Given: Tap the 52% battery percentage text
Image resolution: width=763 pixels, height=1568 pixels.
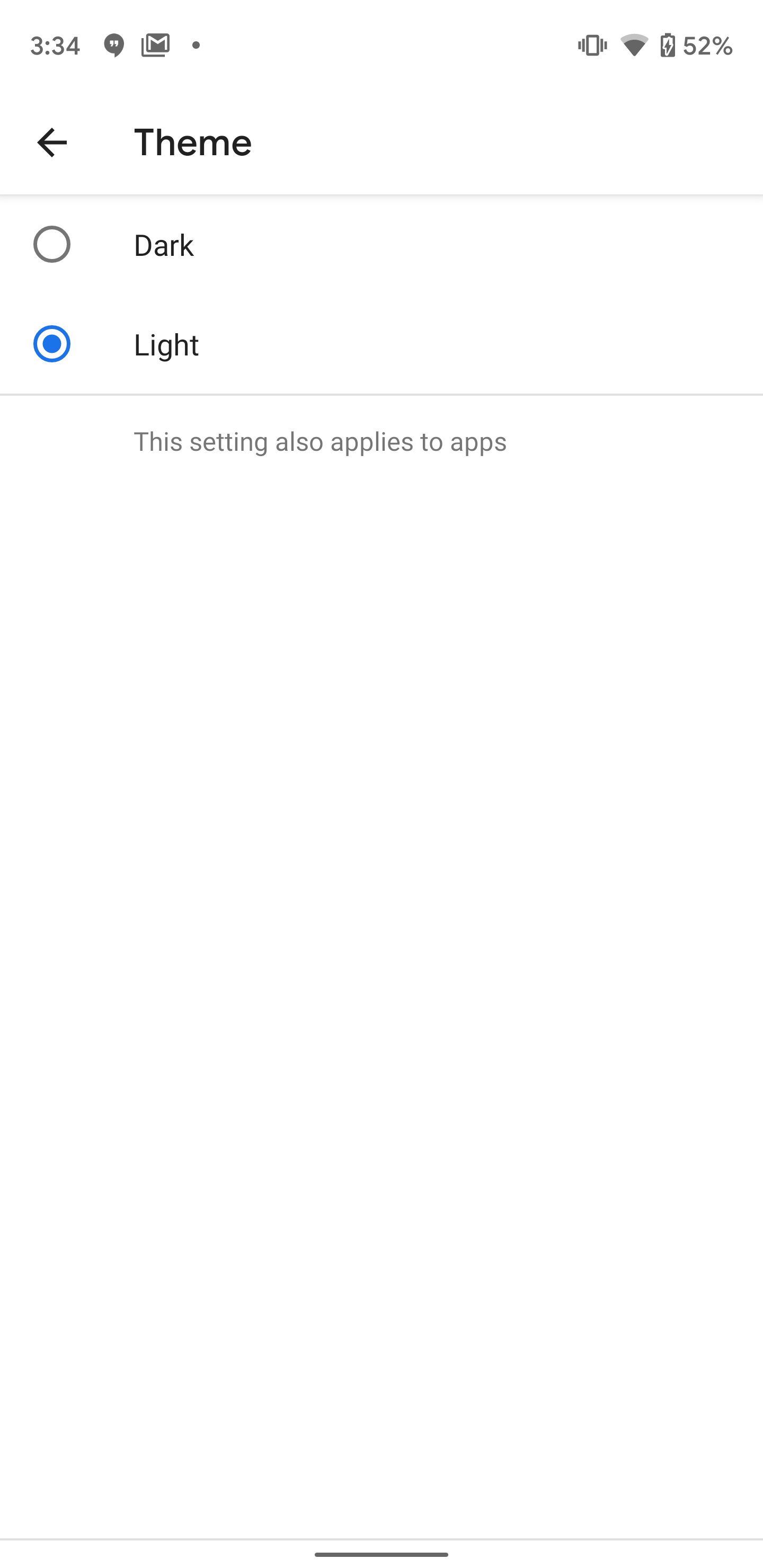Looking at the screenshot, I should point(707,44).
